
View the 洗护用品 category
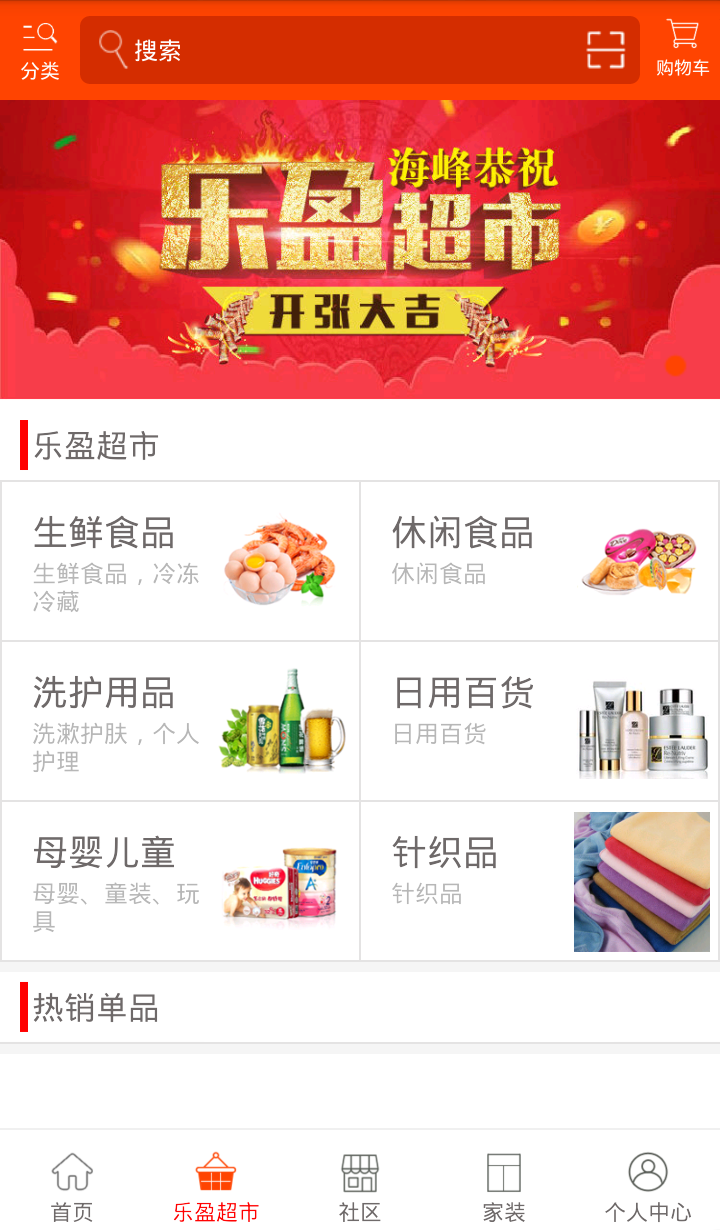[x=181, y=721]
